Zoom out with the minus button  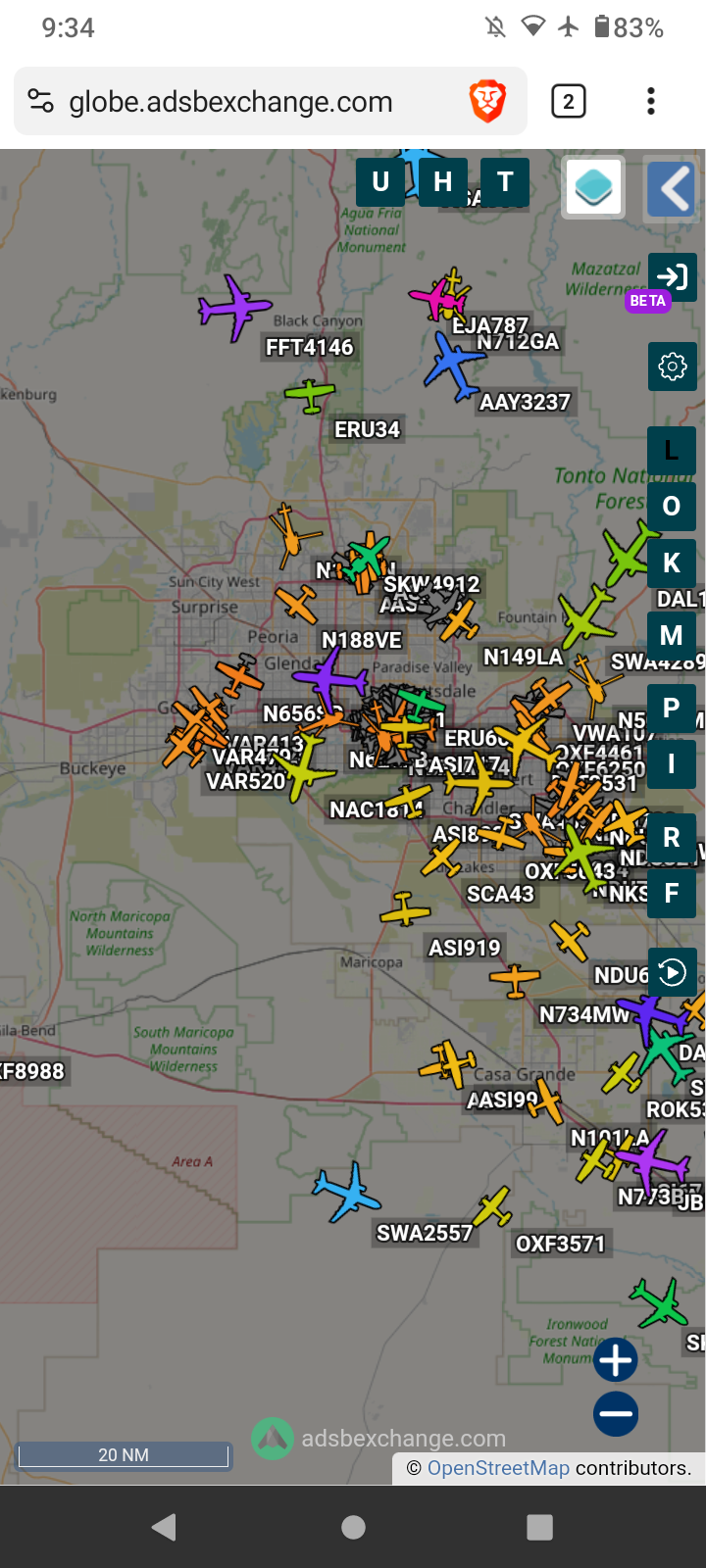616,1414
